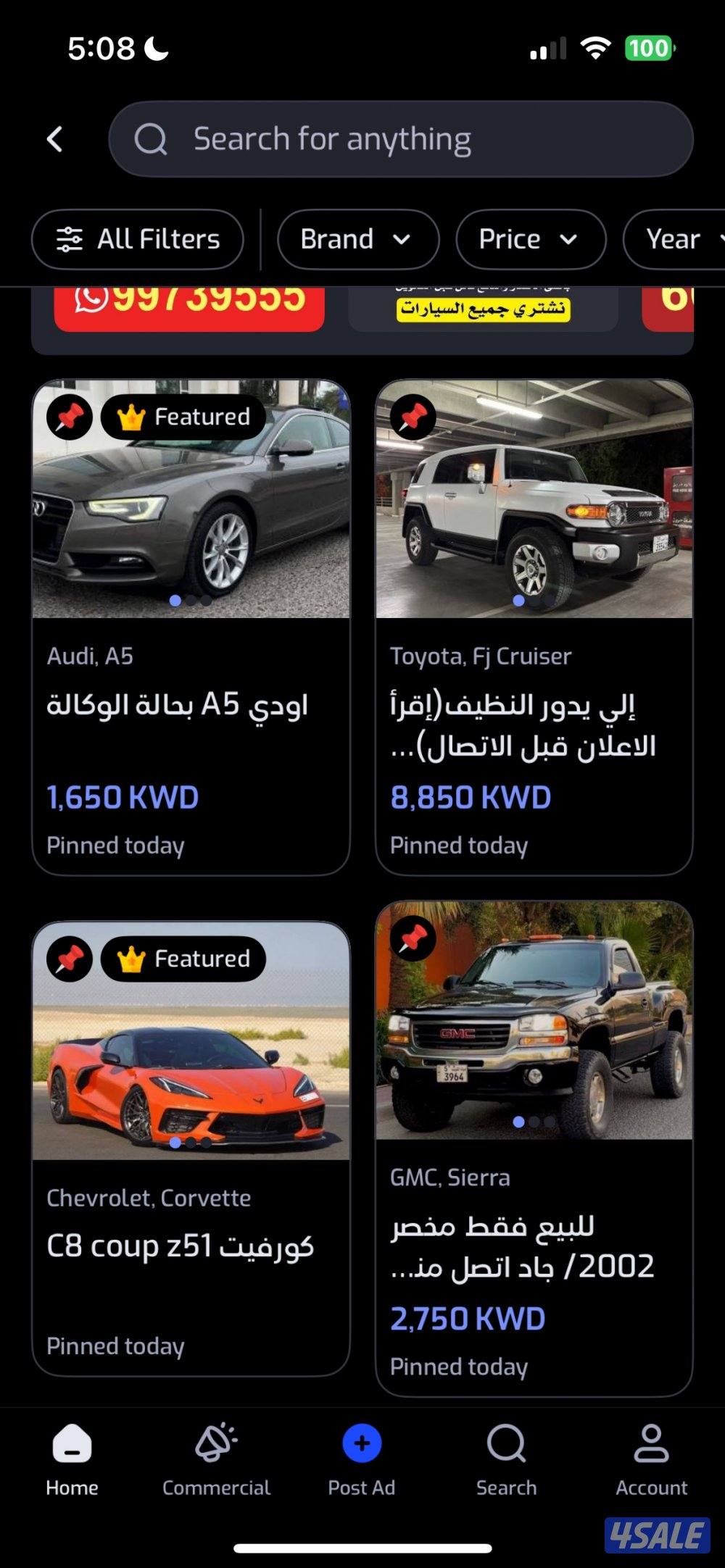Screen dimensions: 725x1568
Task: Select the red pin icon on Audi A5 card
Action: point(69,417)
